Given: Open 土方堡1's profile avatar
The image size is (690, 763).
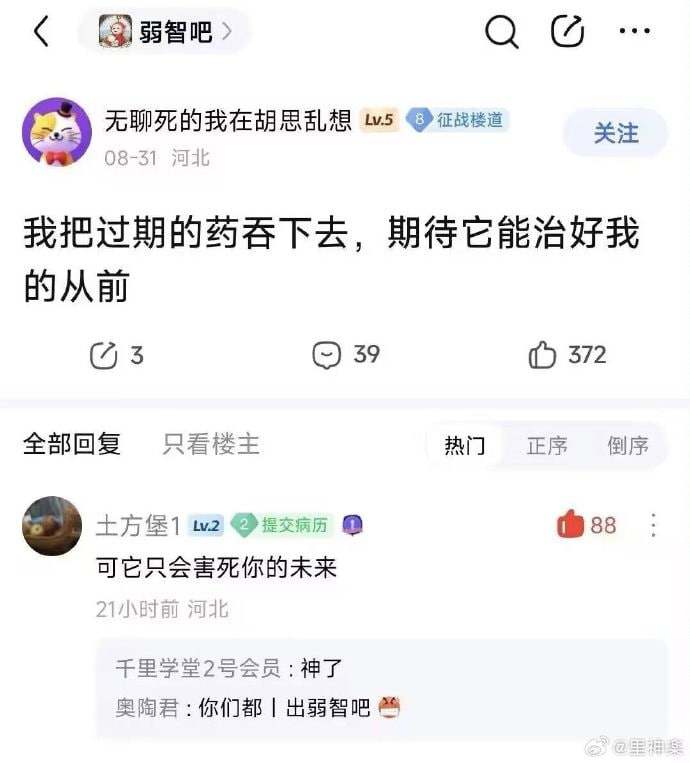Looking at the screenshot, I should 52,526.
